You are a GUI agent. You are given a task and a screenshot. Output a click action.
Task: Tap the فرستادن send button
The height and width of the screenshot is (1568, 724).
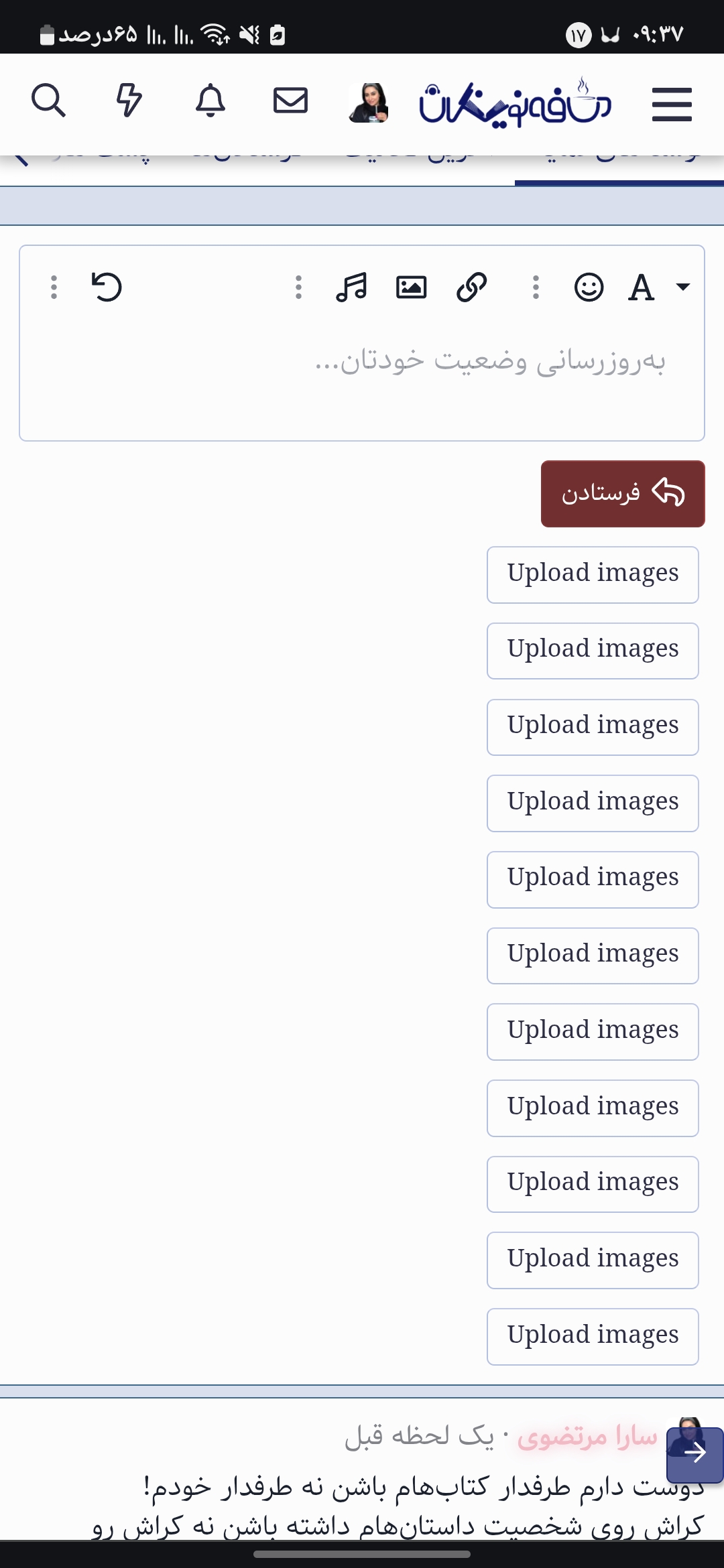(623, 494)
